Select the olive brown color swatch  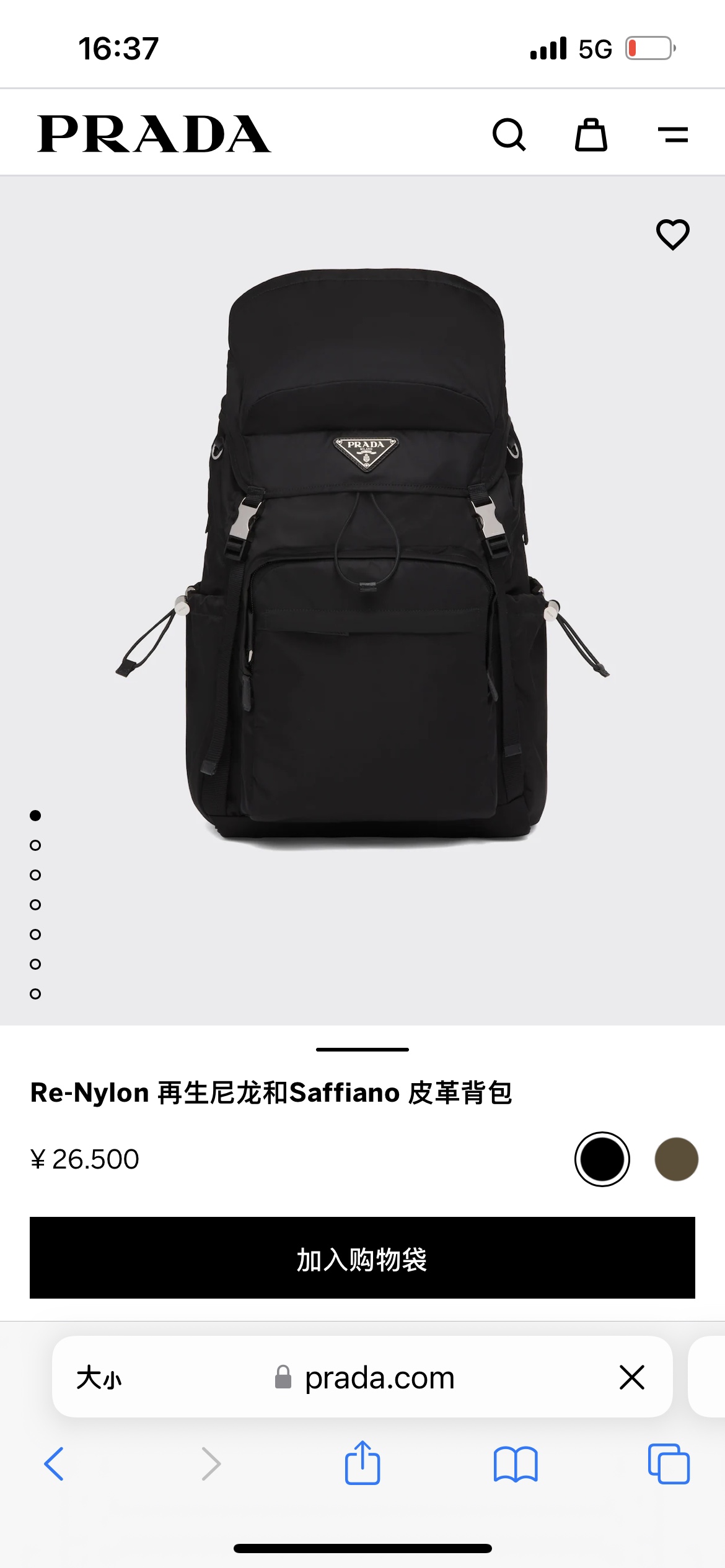676,1159
